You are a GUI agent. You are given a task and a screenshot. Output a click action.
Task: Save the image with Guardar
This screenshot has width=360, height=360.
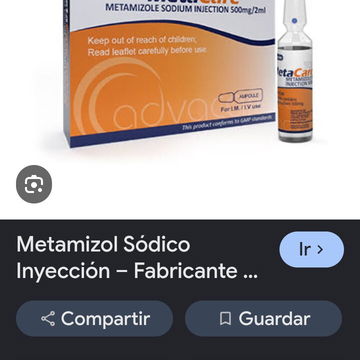point(264,319)
